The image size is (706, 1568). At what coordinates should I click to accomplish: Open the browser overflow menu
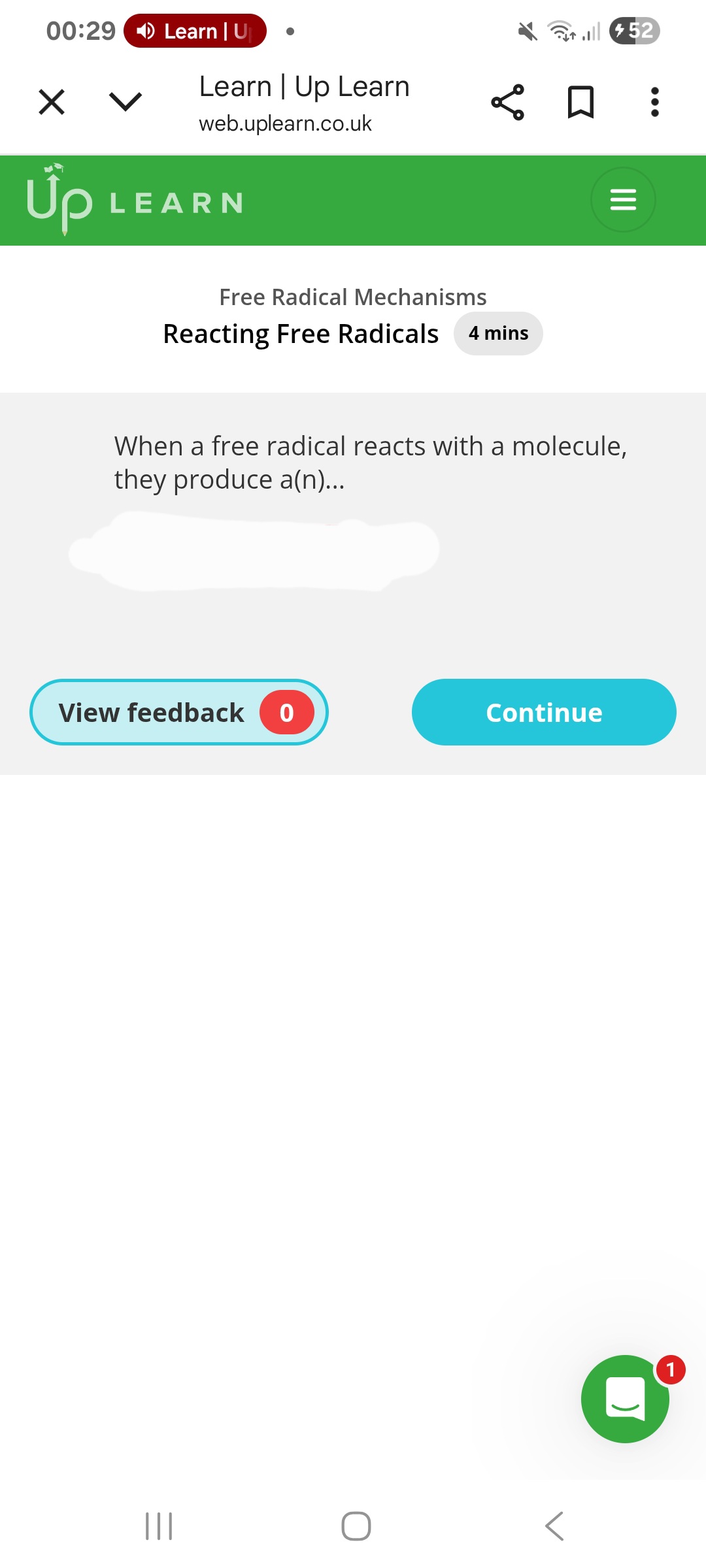pyautogui.click(x=654, y=102)
